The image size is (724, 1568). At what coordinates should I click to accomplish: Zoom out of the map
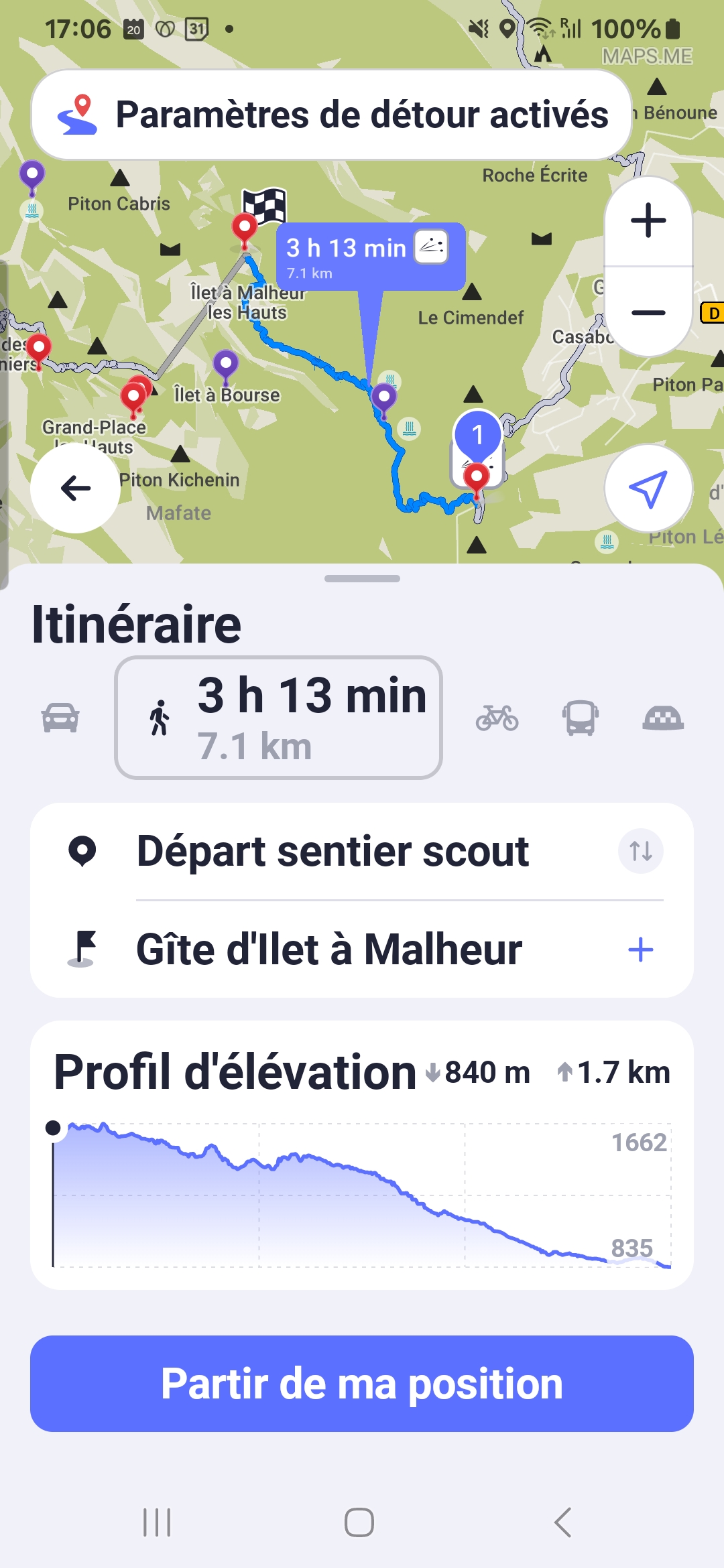(x=648, y=312)
